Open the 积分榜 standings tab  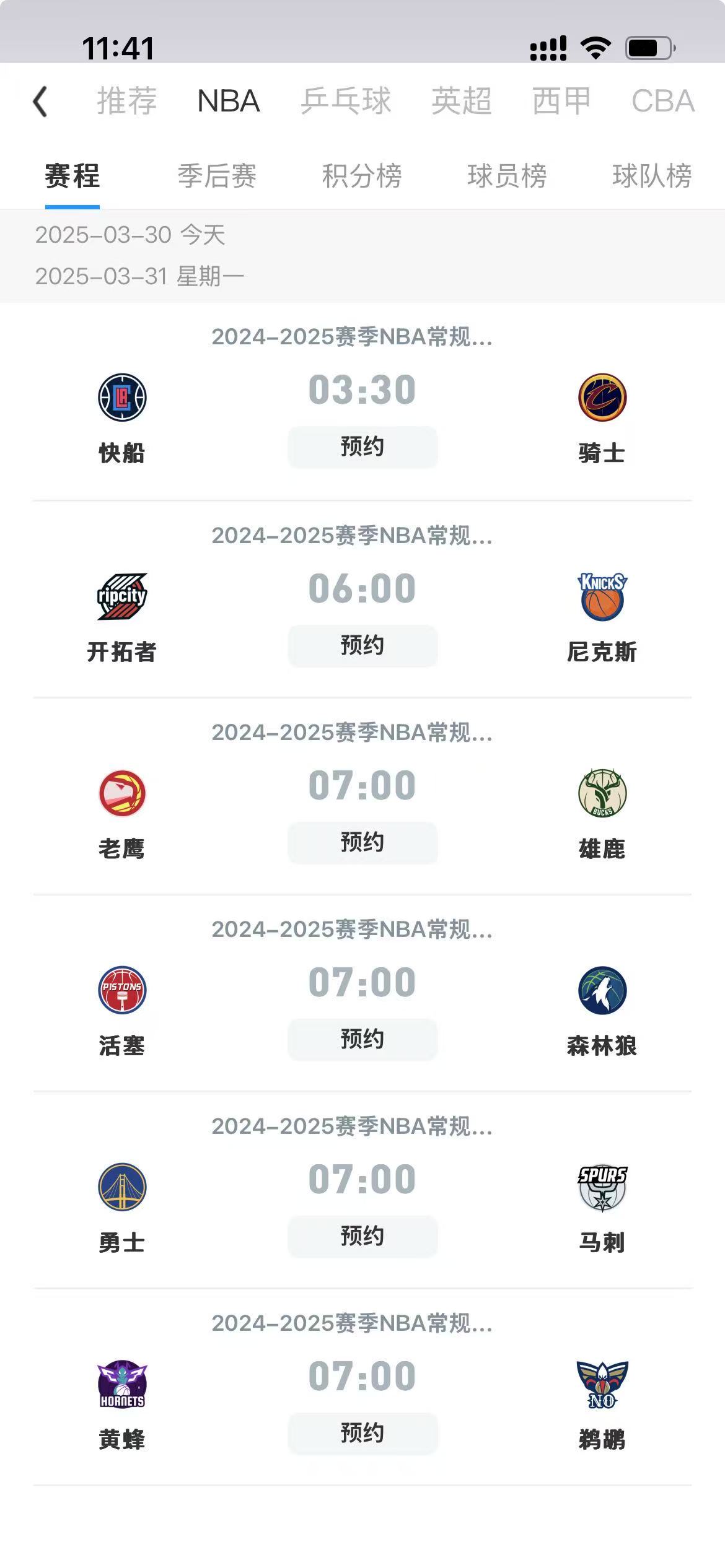[x=361, y=176]
